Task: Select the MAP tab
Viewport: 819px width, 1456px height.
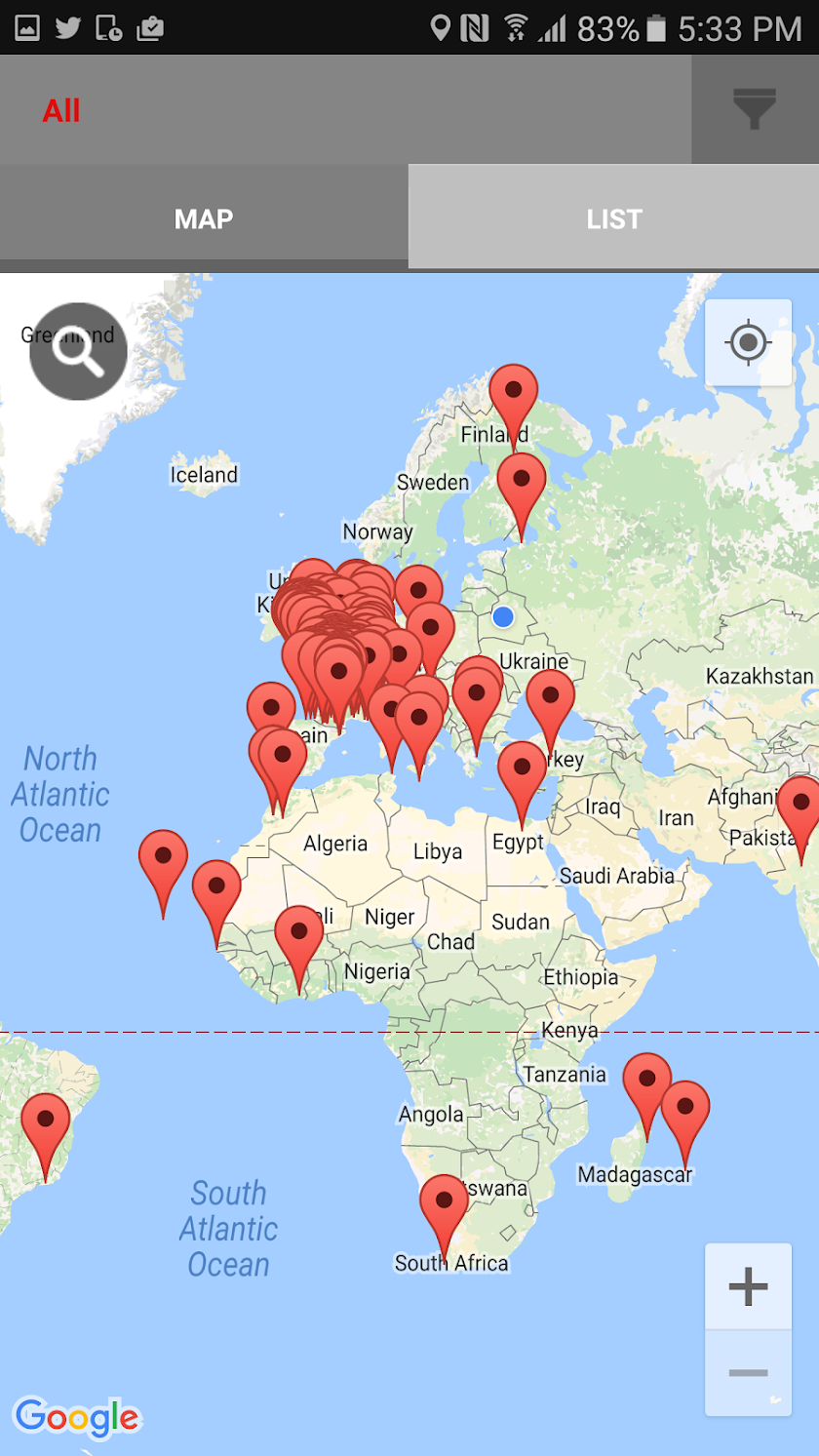Action: point(204,218)
